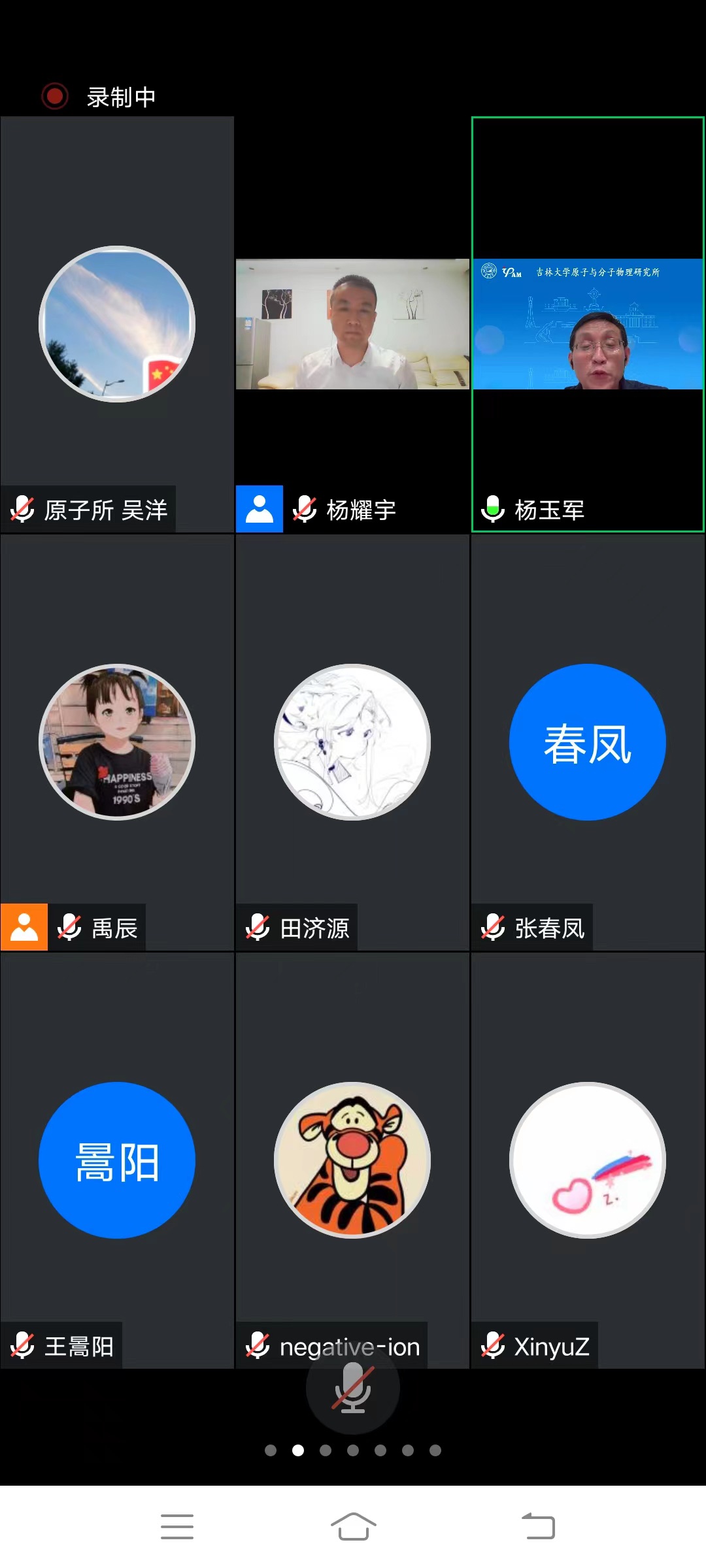Select 王暠阳's participant tile
706x1568 pixels.
(117, 1160)
